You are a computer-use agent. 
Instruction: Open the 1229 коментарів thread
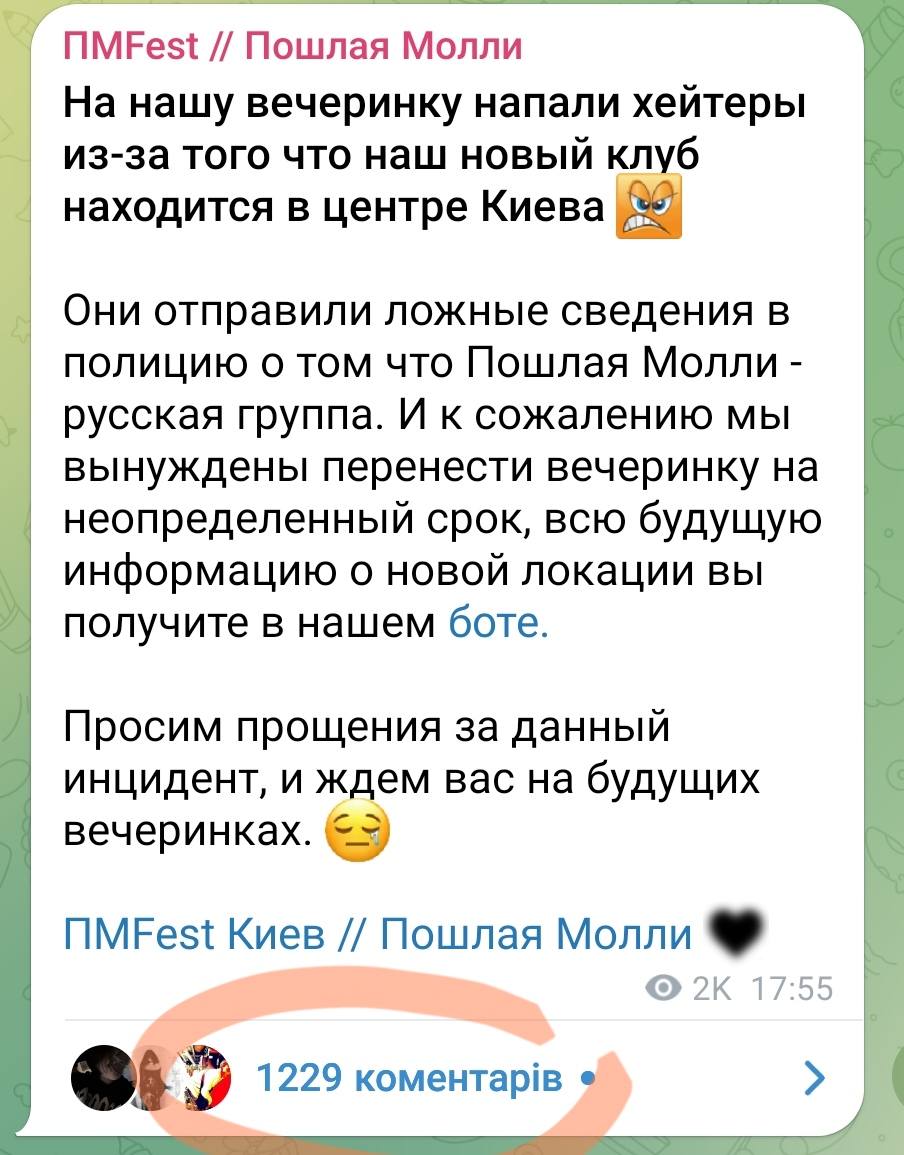tap(410, 1078)
